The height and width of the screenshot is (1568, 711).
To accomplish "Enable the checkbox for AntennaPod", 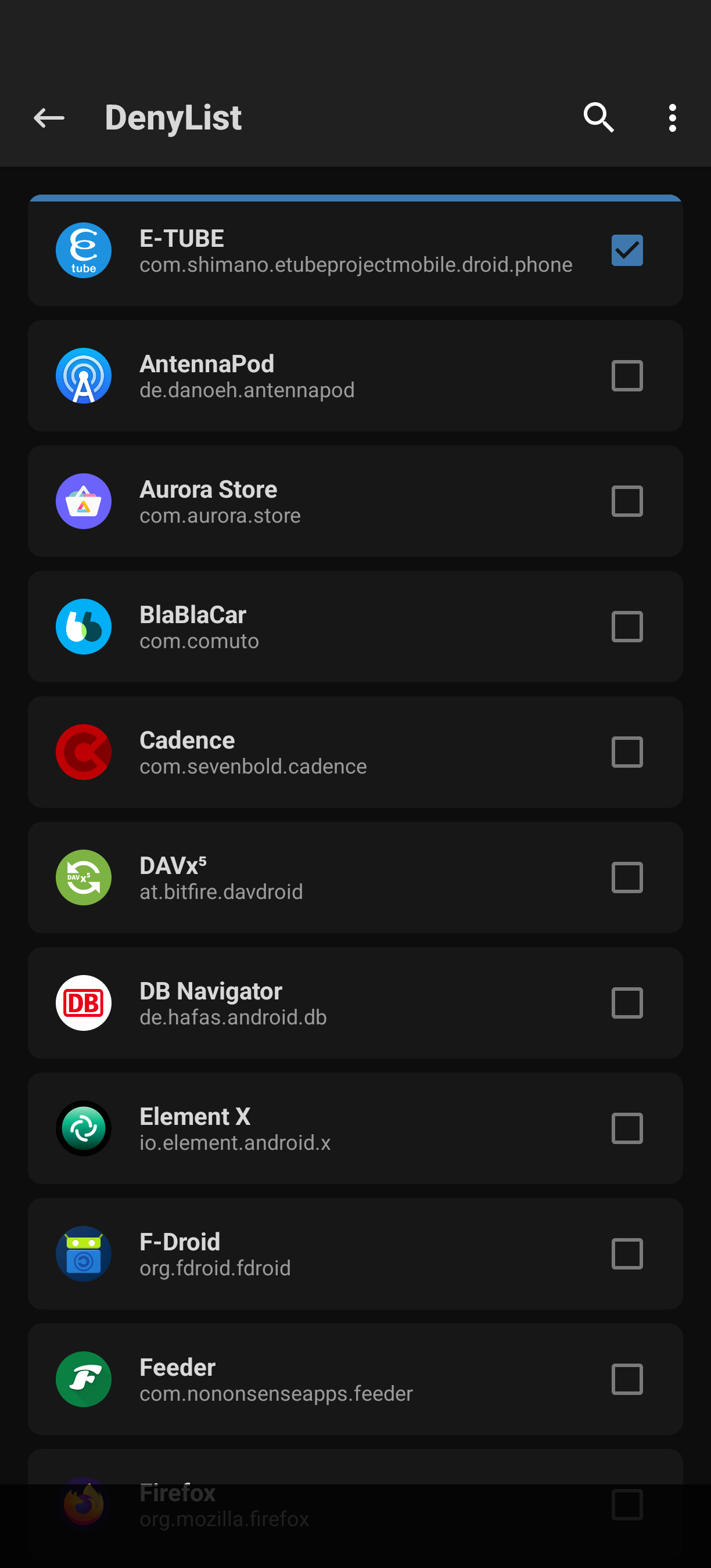I will tap(626, 376).
